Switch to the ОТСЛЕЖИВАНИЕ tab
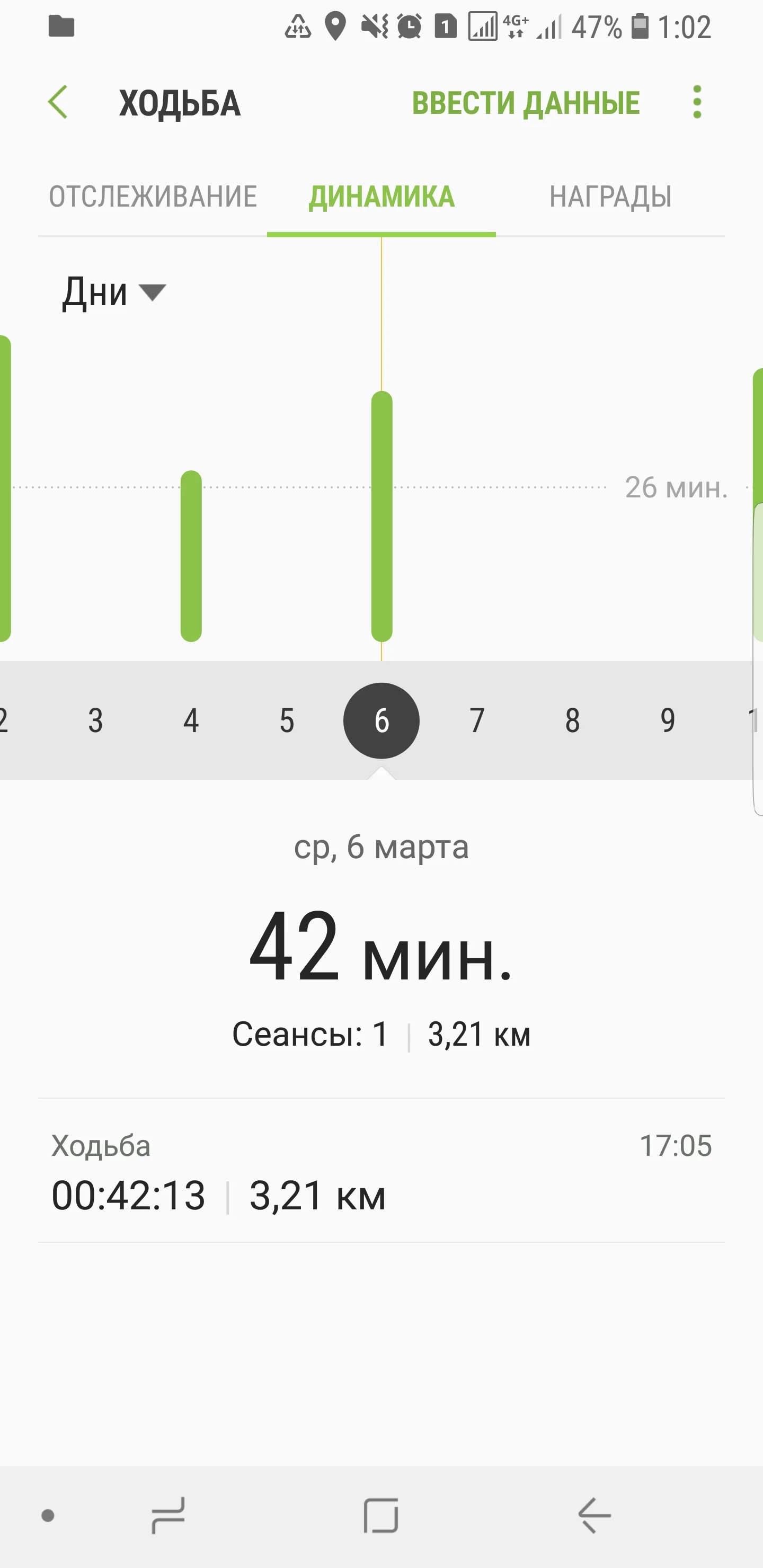The height and width of the screenshot is (1568, 763). tap(153, 197)
